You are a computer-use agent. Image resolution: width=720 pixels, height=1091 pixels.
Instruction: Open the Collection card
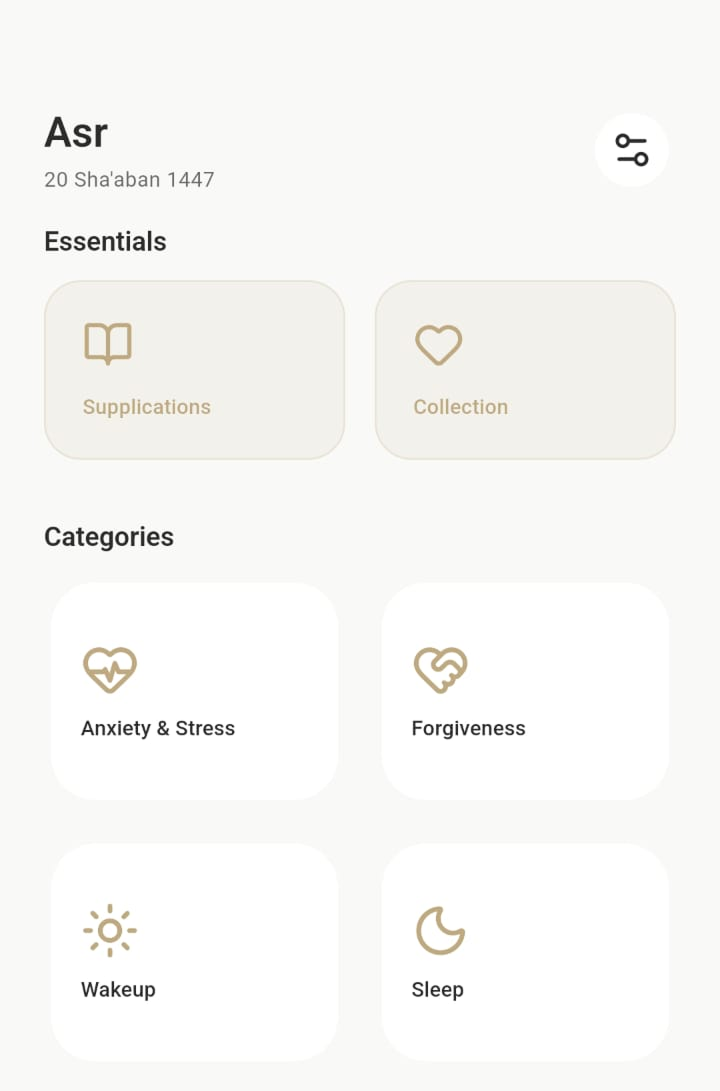[524, 370]
